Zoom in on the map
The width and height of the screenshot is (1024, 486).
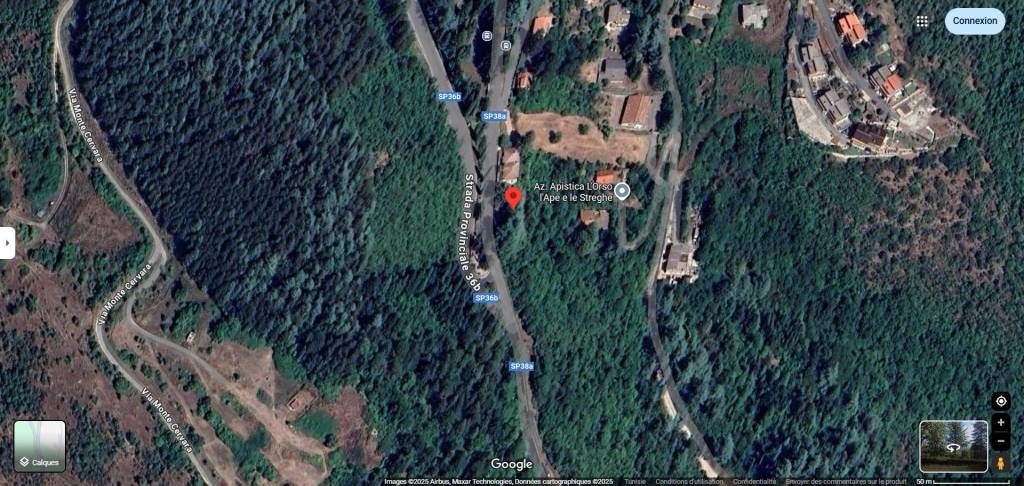(x=1000, y=423)
